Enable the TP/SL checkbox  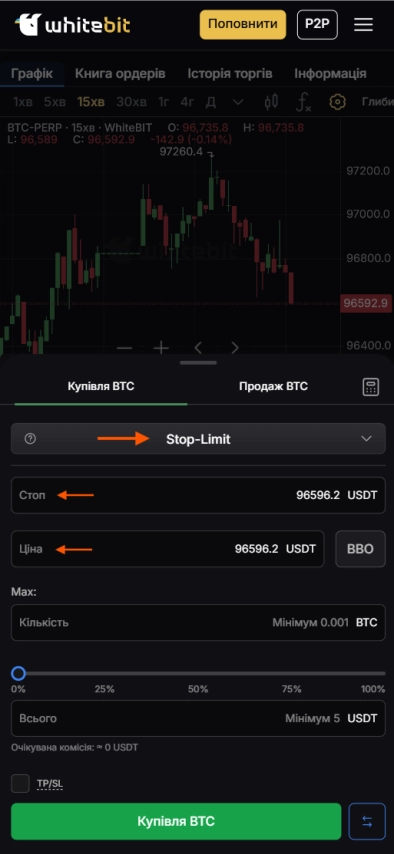point(21,784)
